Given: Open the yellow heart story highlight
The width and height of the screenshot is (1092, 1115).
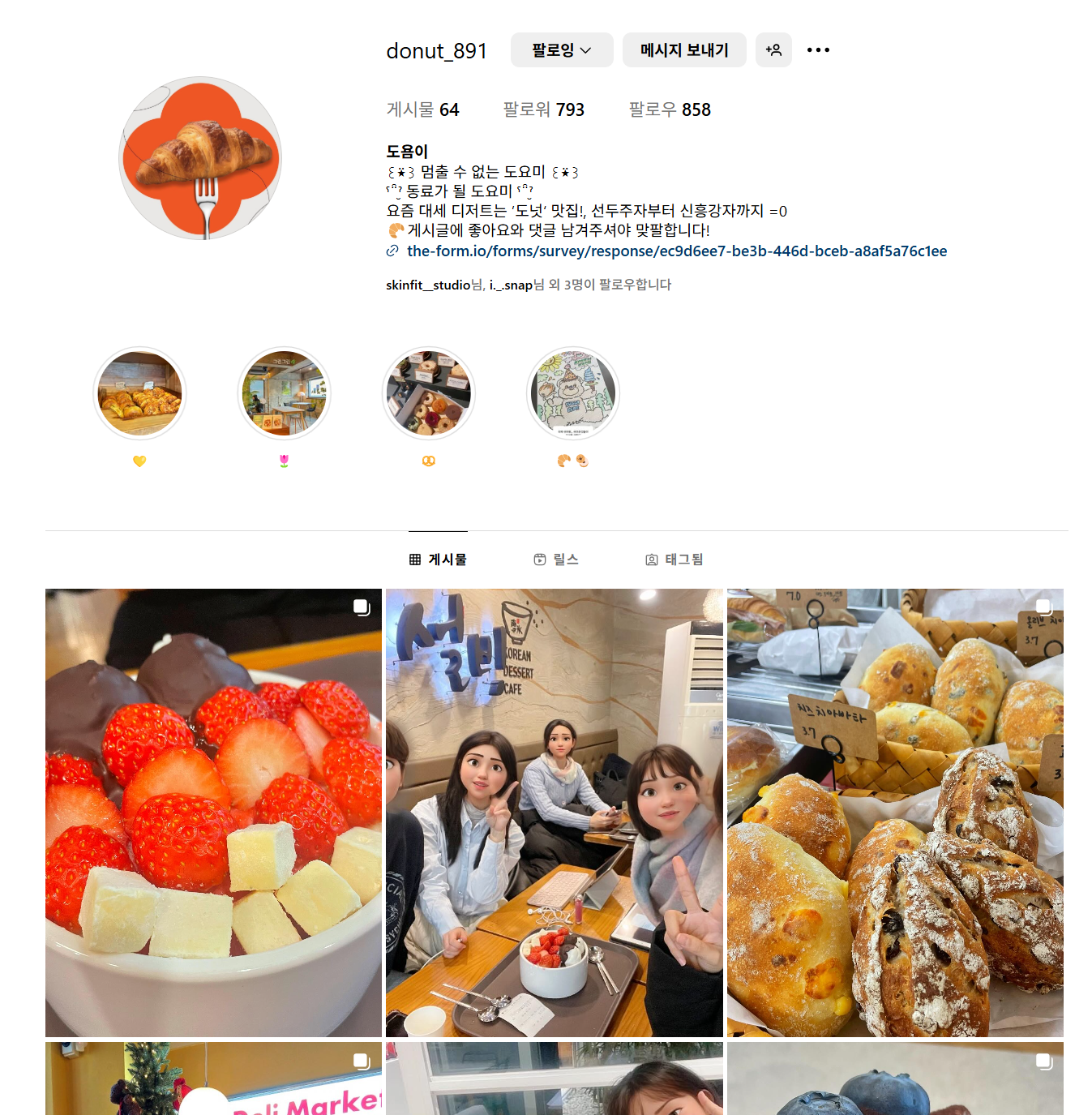Looking at the screenshot, I should coord(139,394).
